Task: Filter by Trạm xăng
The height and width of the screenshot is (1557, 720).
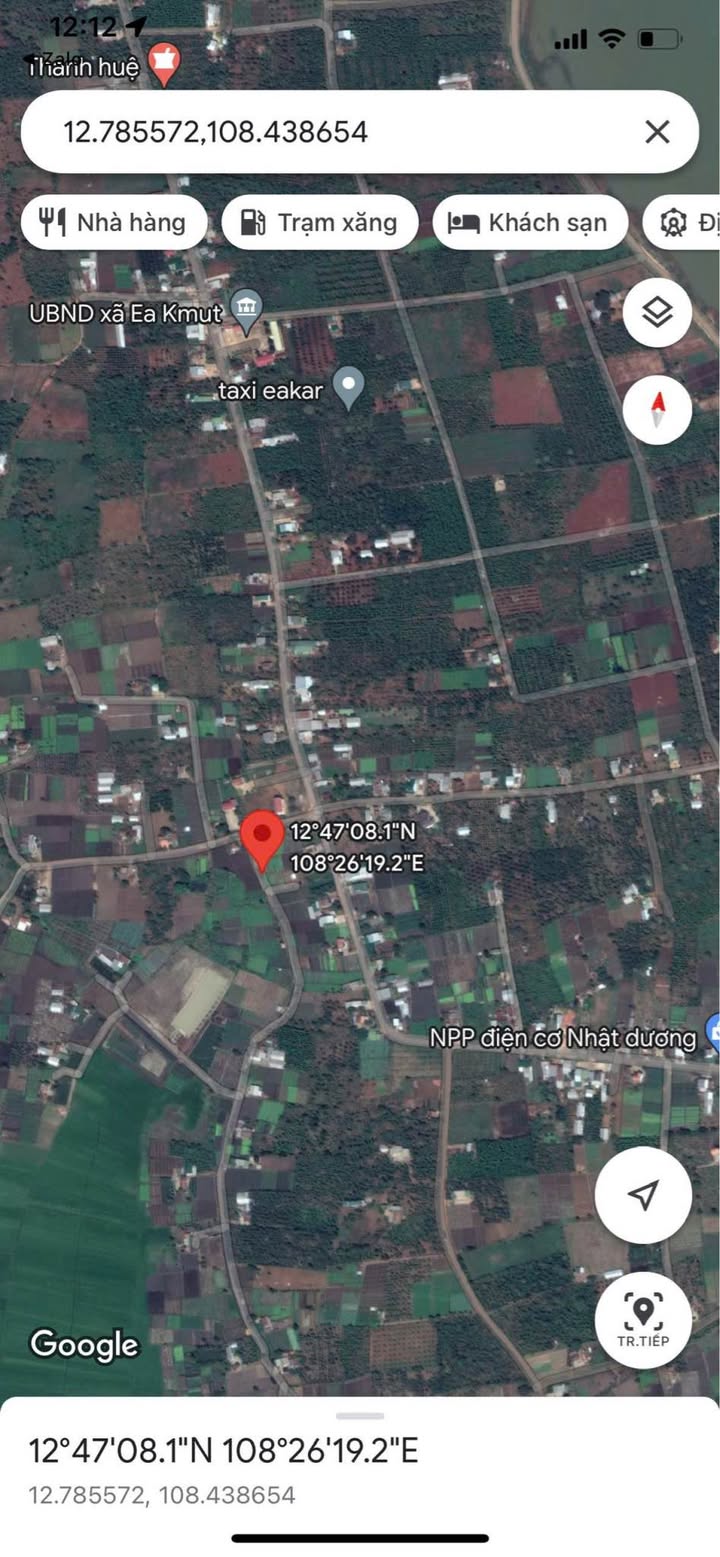Action: 320,222
